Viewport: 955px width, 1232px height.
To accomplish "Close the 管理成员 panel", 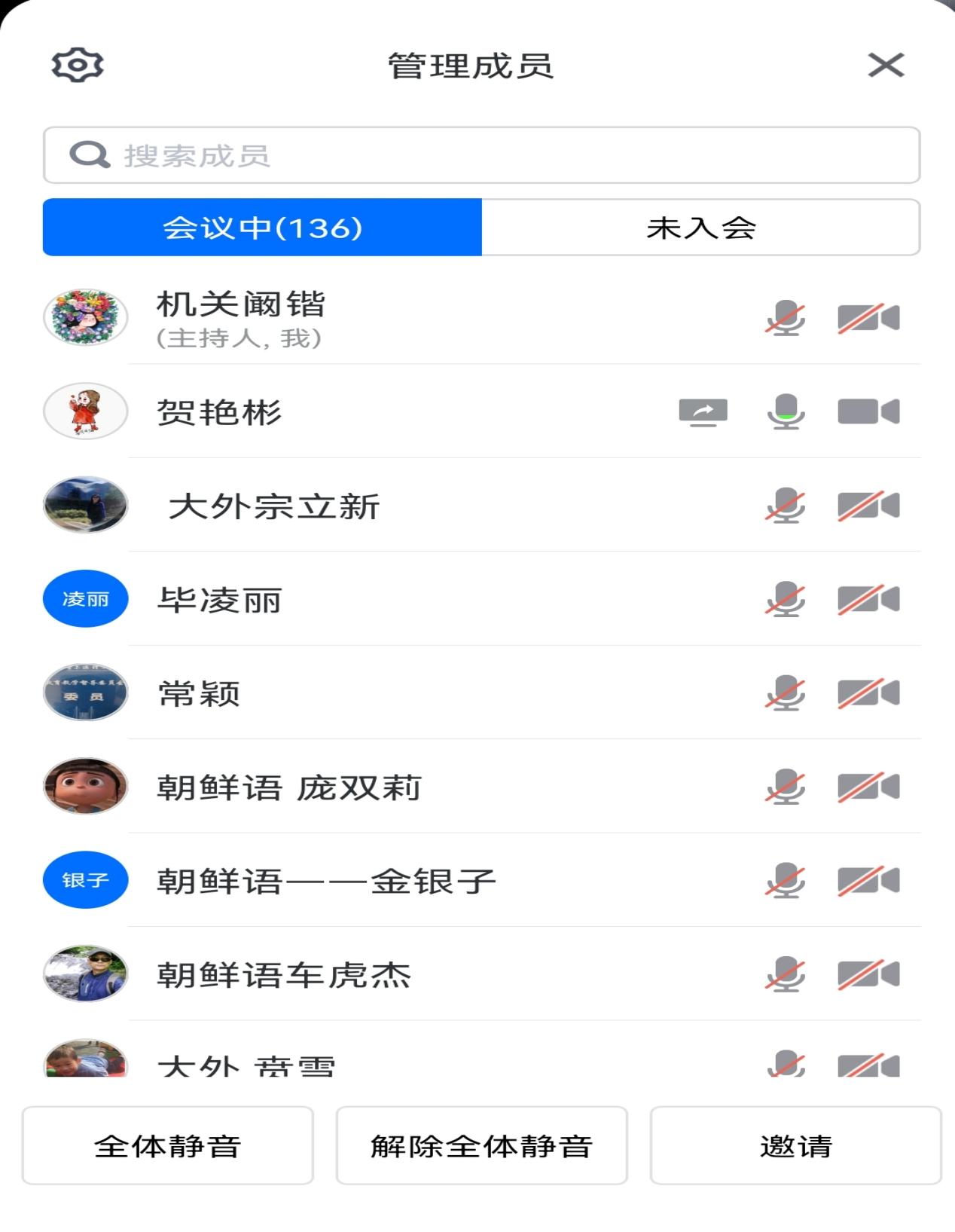I will (885, 65).
